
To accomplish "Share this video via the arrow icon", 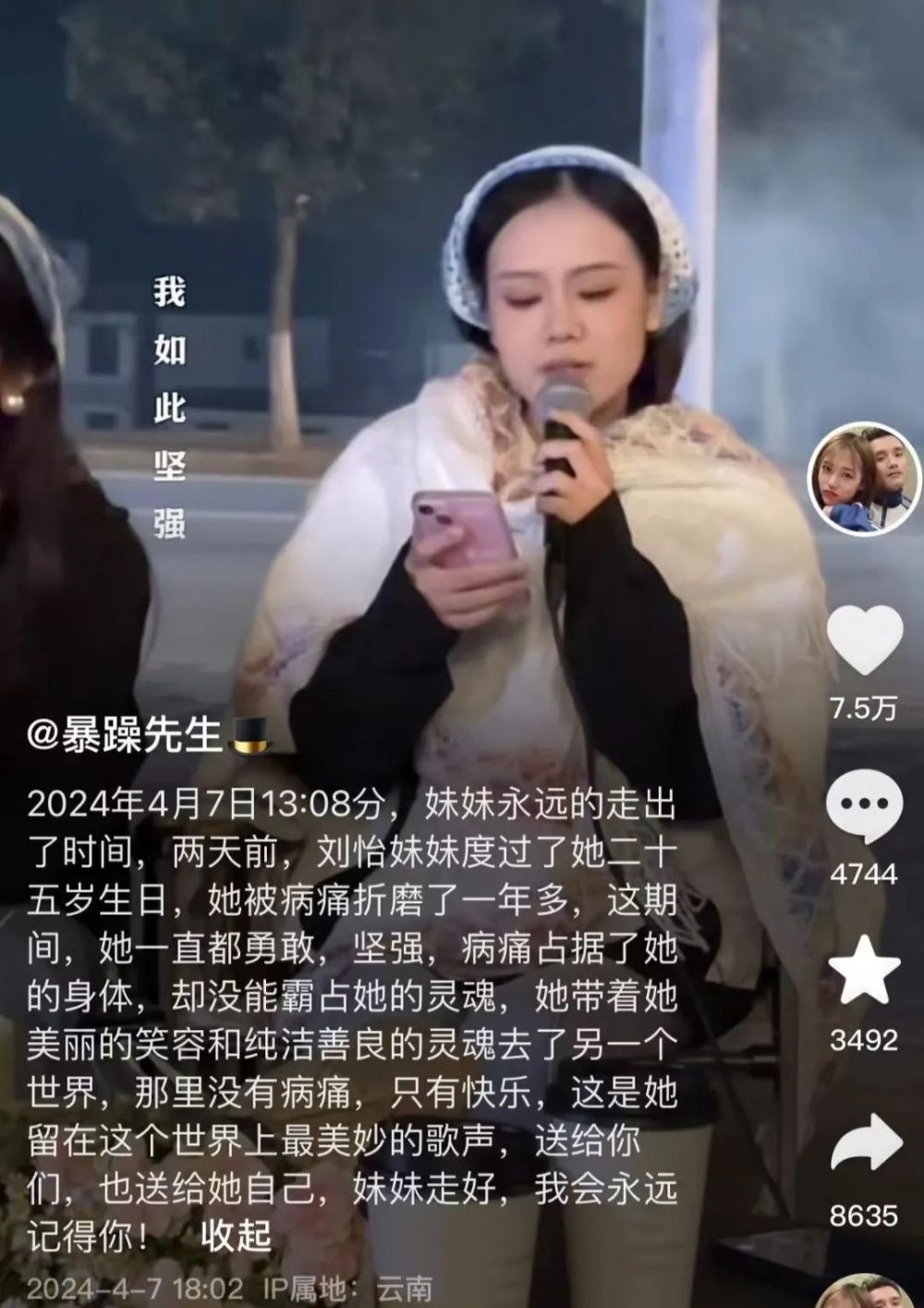I will coord(866,1146).
